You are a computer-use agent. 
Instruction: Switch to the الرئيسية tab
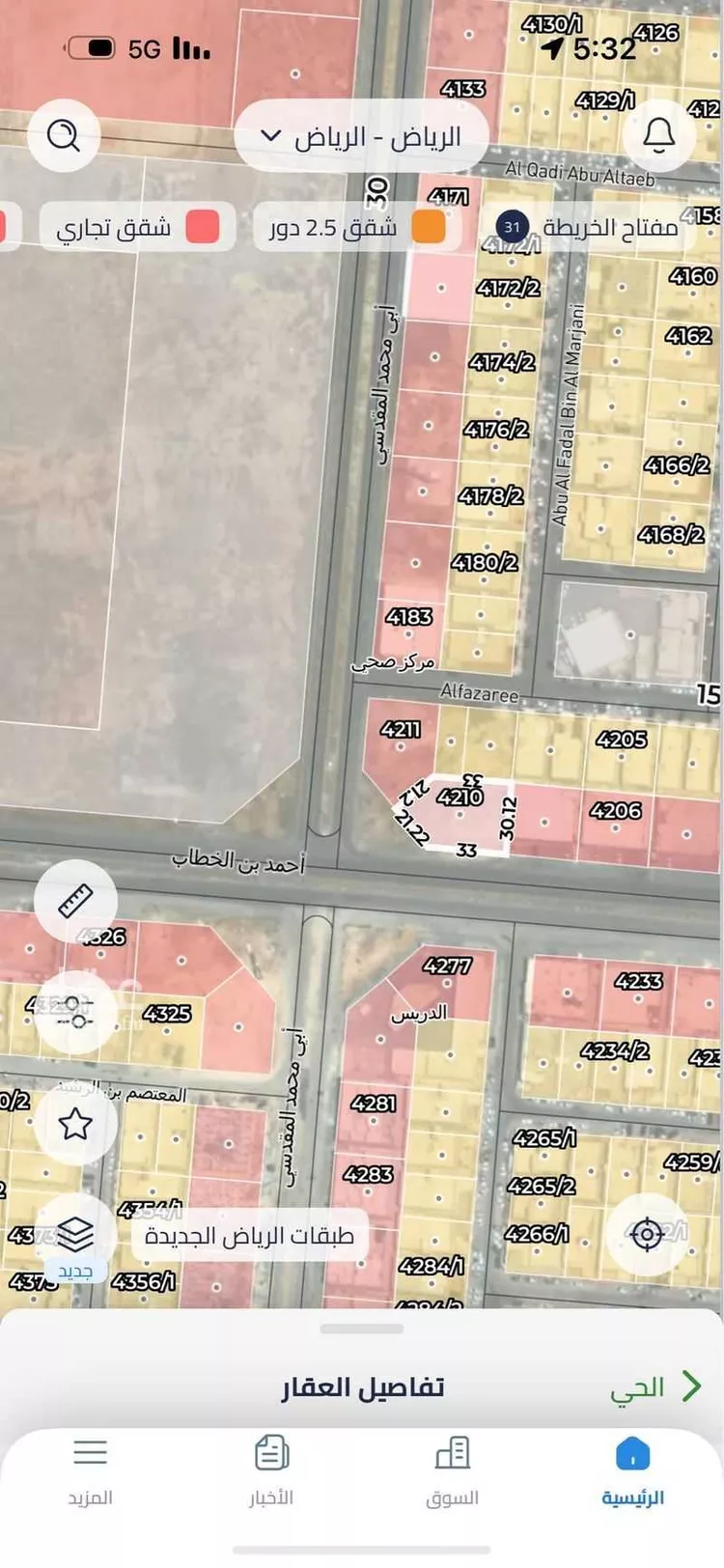[x=632, y=1471]
